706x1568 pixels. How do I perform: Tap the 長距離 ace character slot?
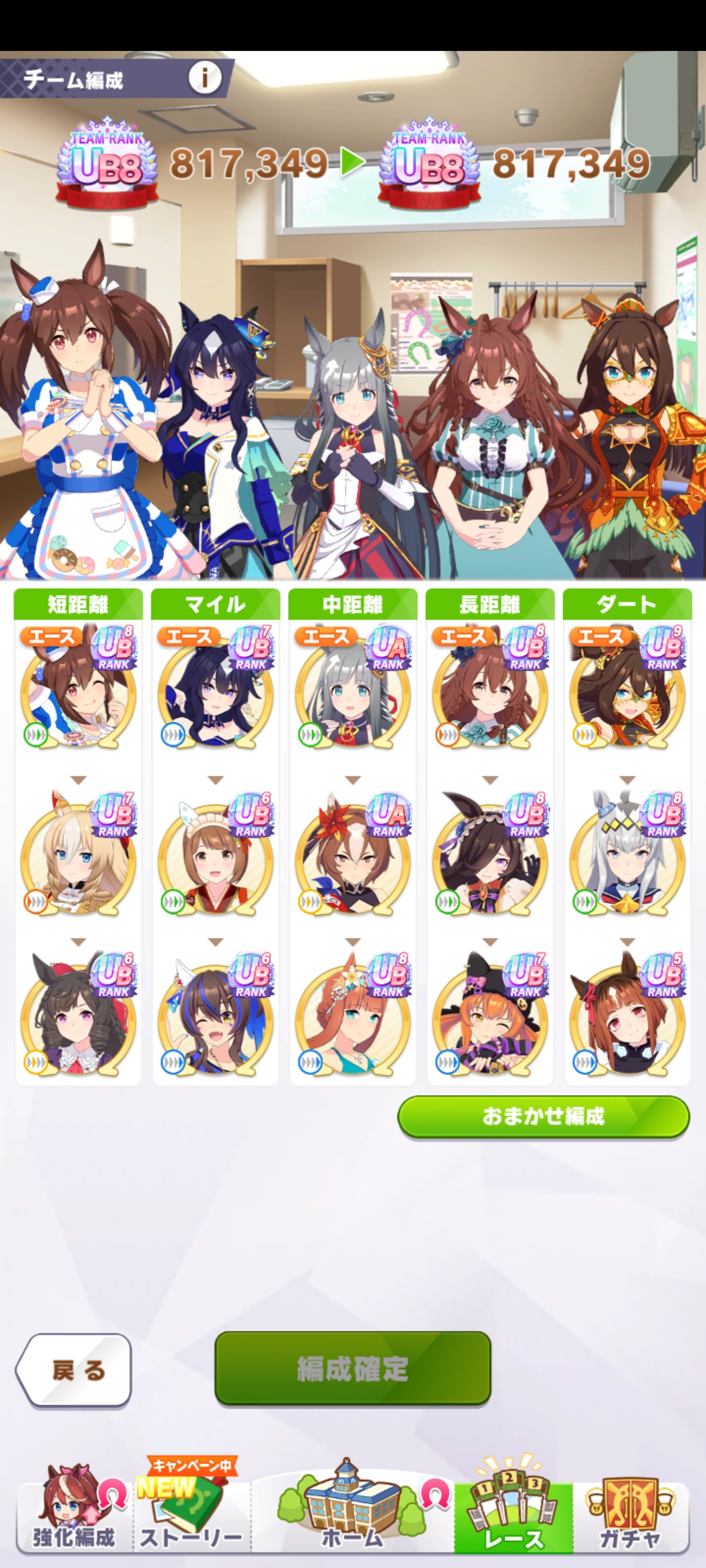click(490, 691)
